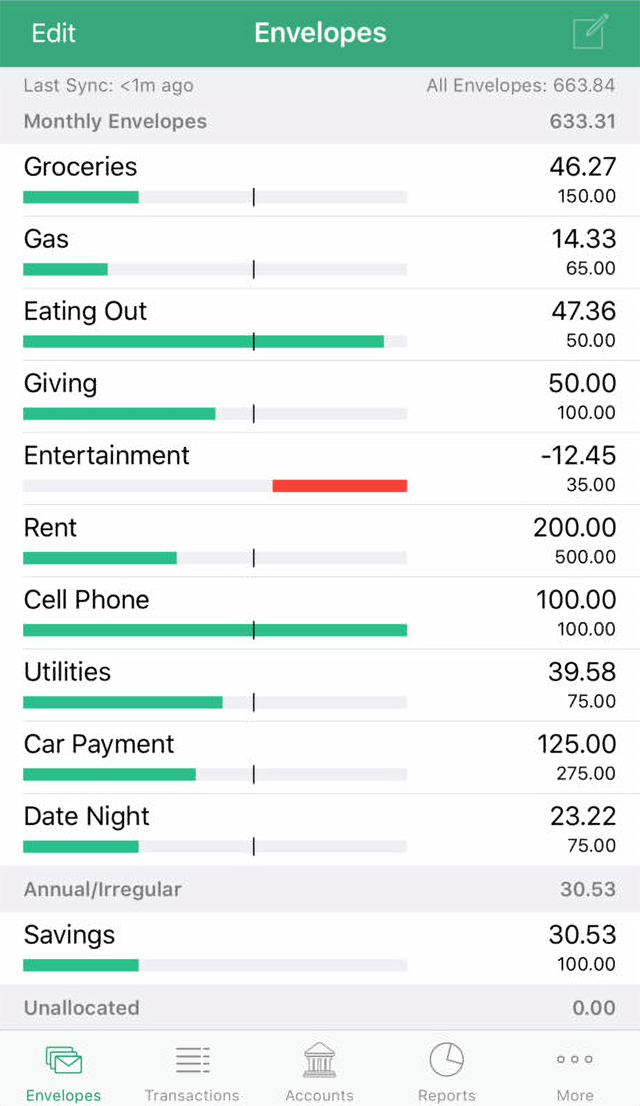Tap Edit in the top bar
This screenshot has height=1106, width=640.
(54, 33)
